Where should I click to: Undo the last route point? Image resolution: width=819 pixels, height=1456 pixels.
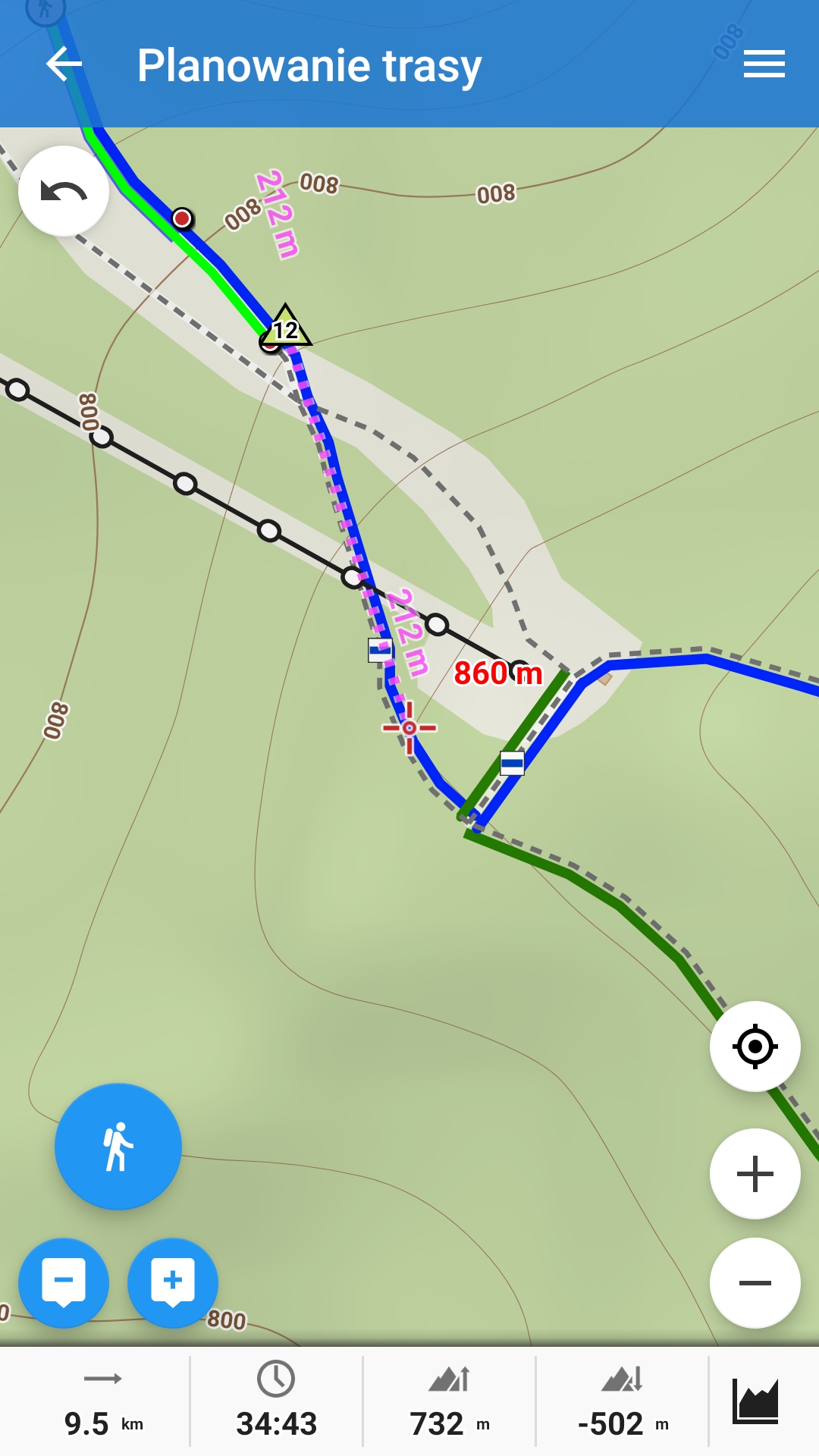pyautogui.click(x=64, y=191)
